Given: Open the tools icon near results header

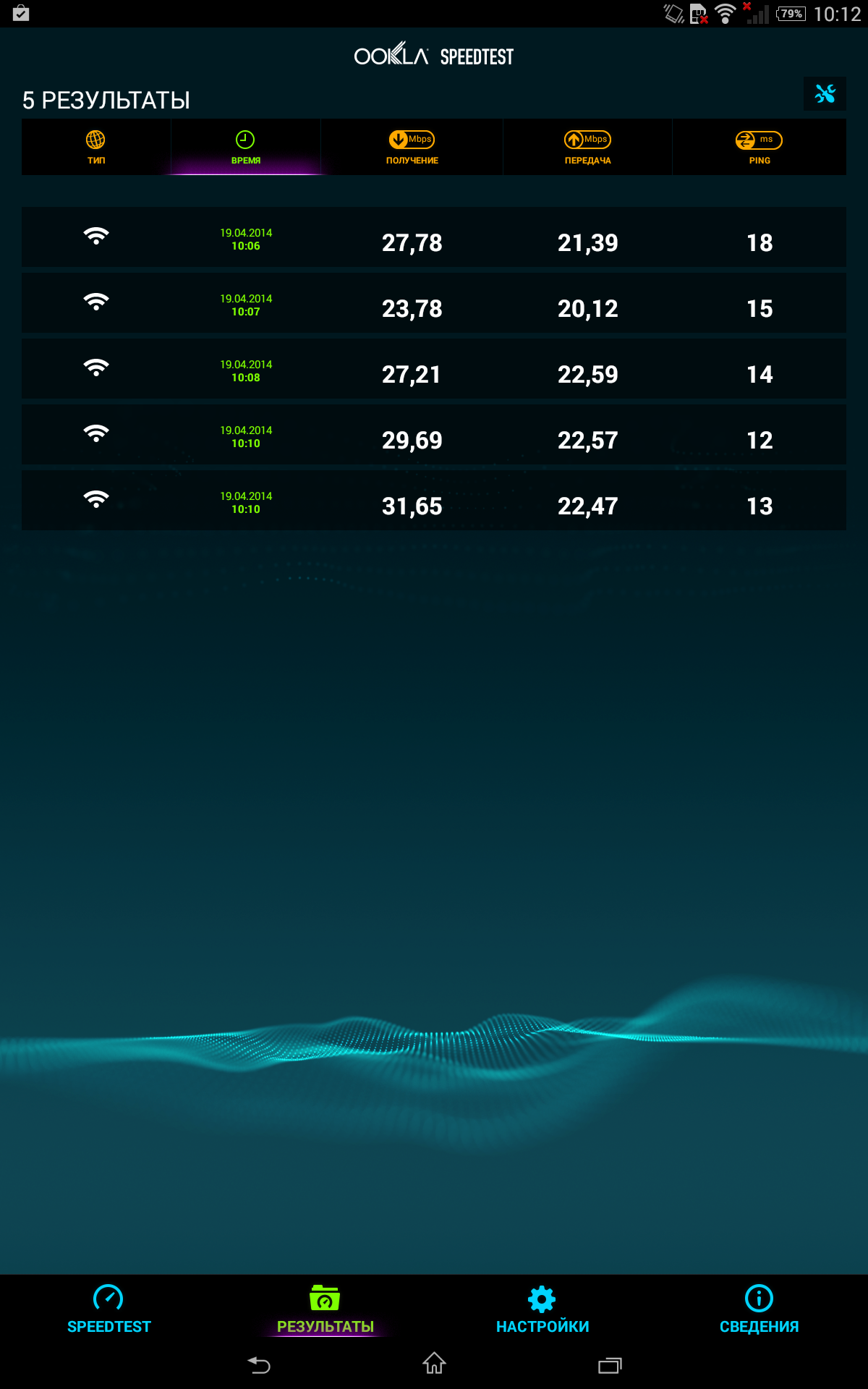Looking at the screenshot, I should click(x=825, y=94).
